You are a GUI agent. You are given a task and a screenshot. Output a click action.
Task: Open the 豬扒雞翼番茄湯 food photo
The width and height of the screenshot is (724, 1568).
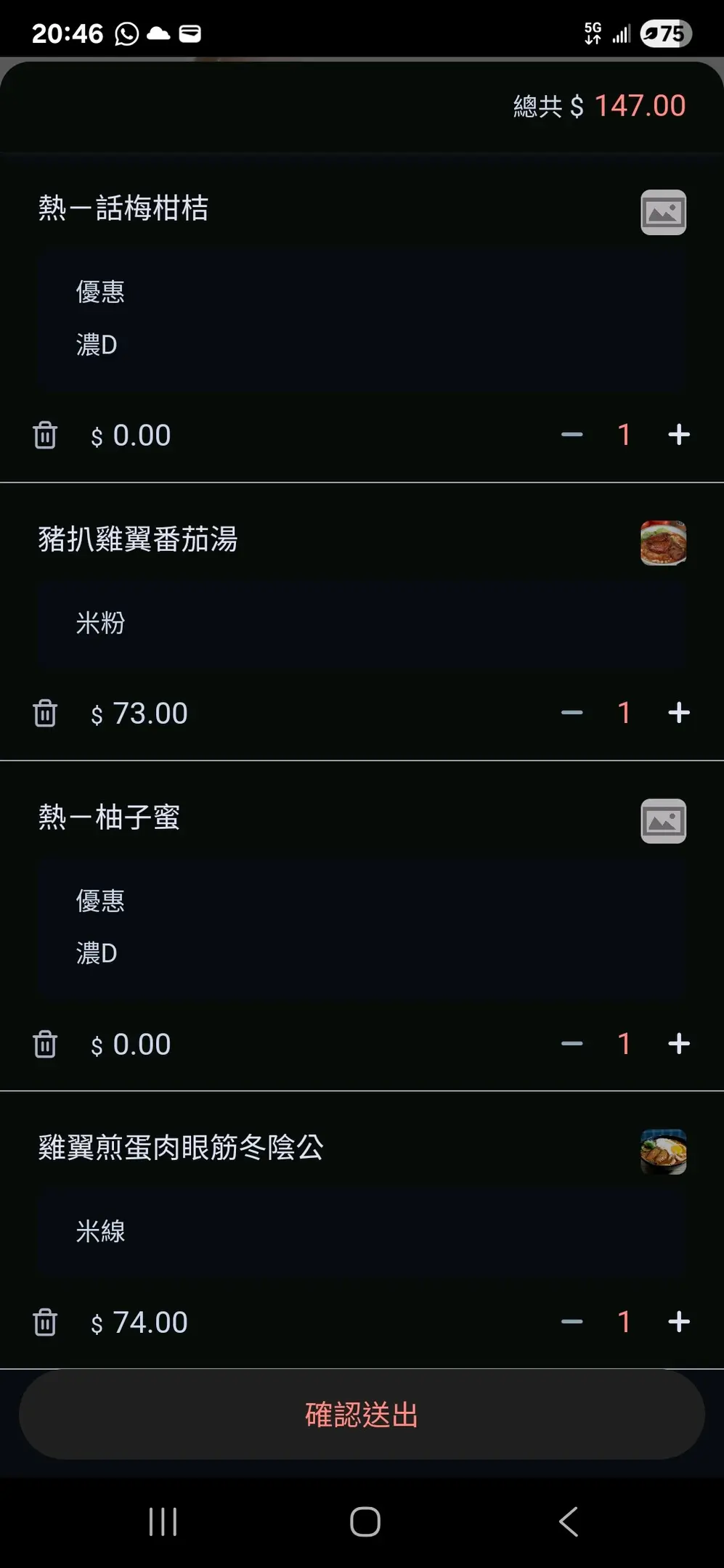(x=663, y=543)
